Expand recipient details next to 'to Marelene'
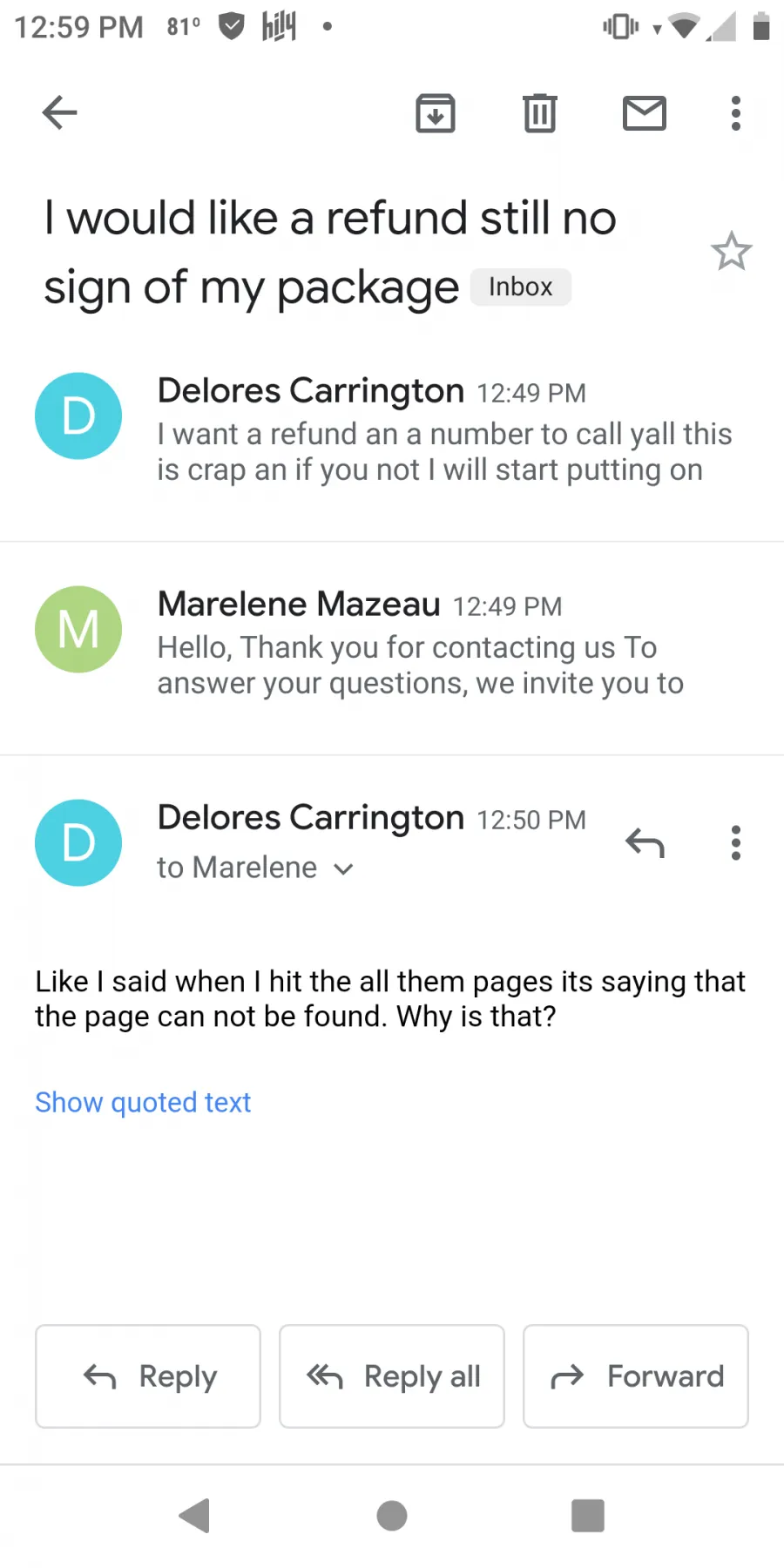This screenshot has width=784, height=1568. coord(344,868)
